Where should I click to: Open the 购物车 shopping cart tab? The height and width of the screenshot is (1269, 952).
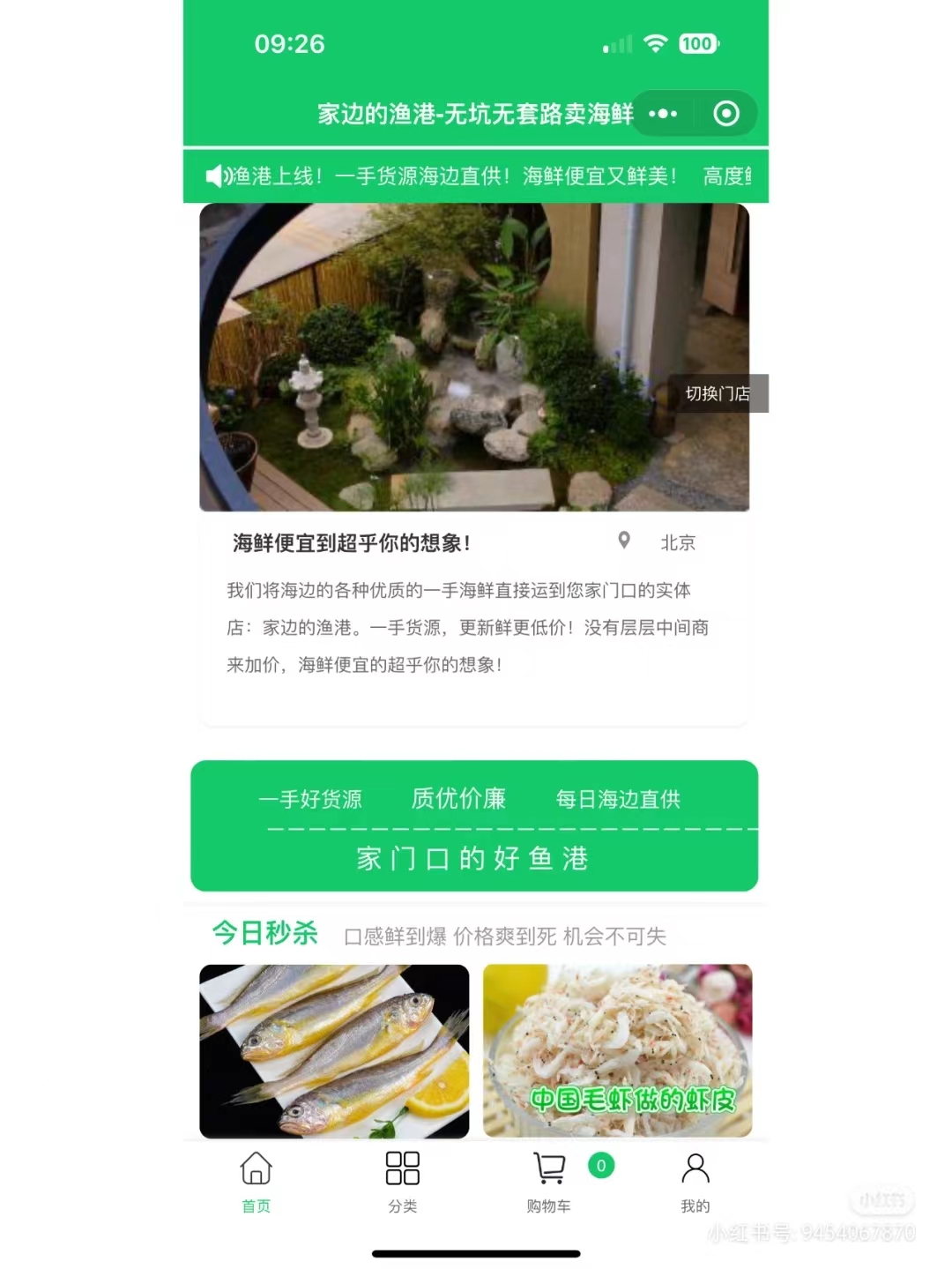(549, 1183)
